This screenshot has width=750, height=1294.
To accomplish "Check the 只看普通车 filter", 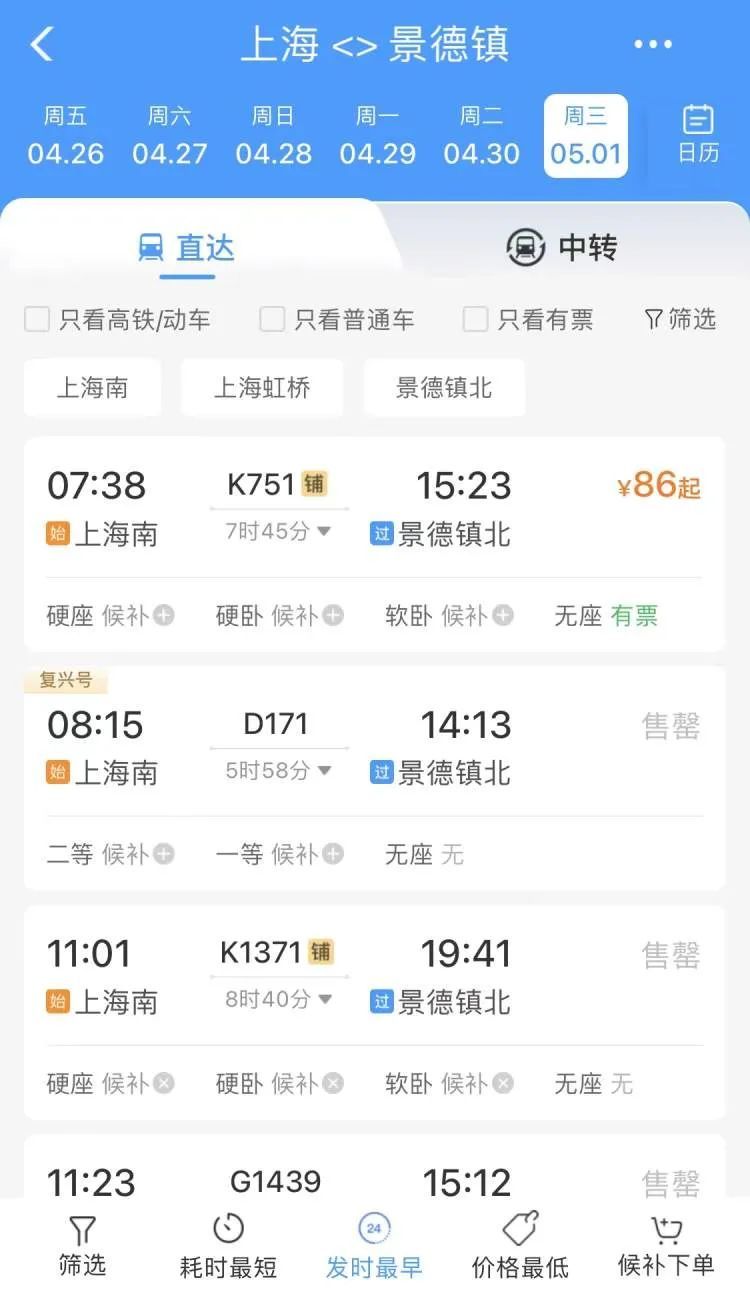I will point(271,318).
